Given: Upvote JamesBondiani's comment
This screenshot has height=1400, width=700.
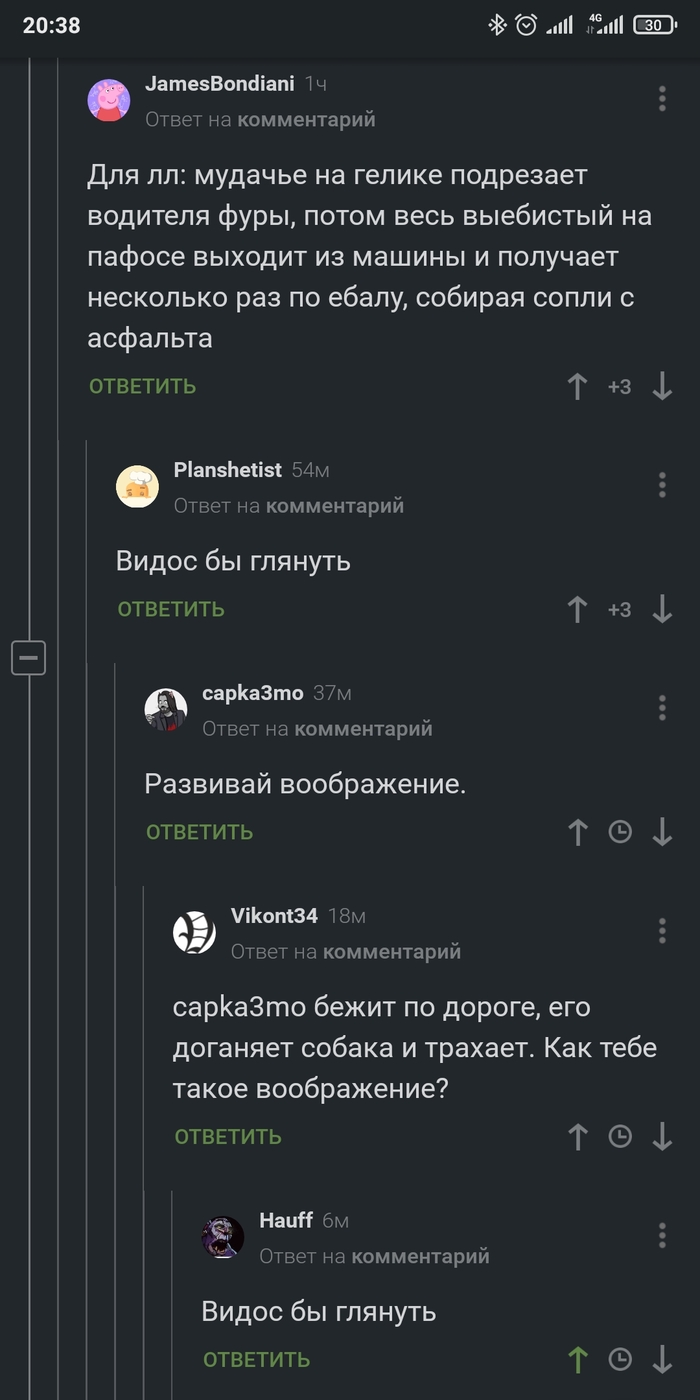Looking at the screenshot, I should (577, 387).
